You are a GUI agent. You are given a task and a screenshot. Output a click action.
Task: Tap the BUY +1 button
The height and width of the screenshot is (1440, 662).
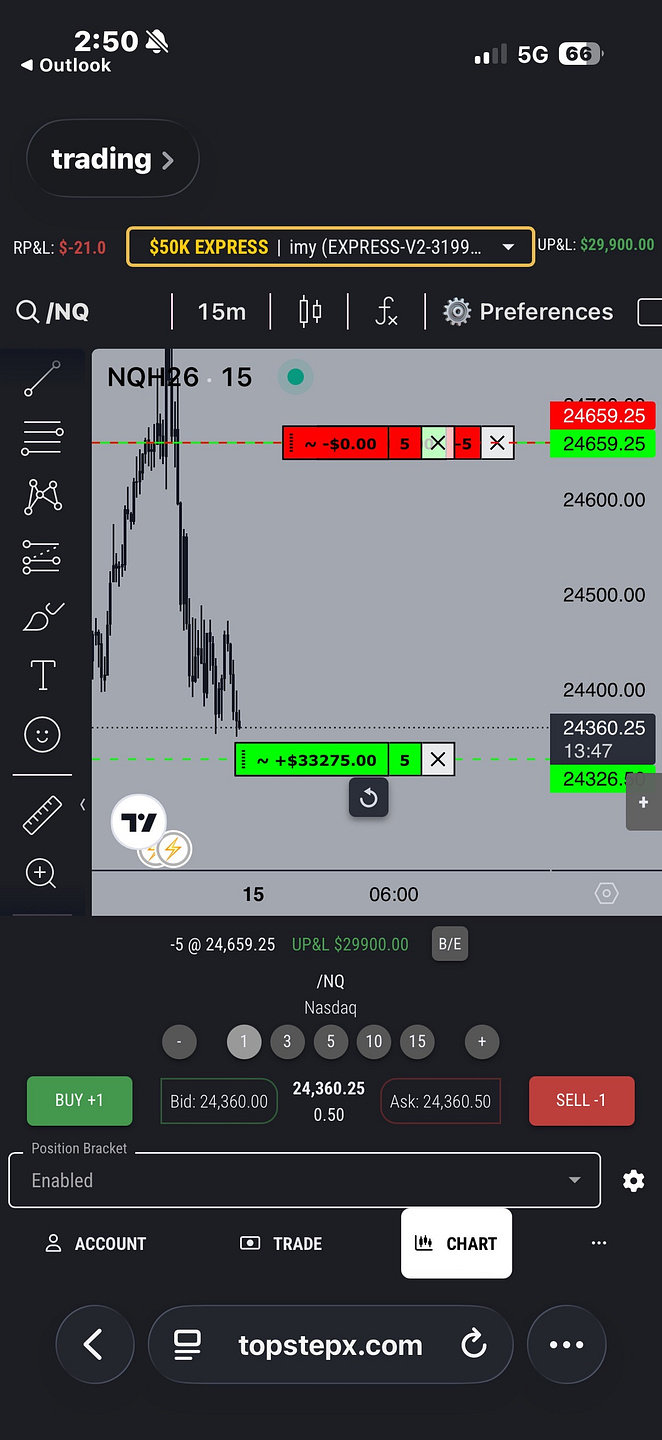point(79,1100)
